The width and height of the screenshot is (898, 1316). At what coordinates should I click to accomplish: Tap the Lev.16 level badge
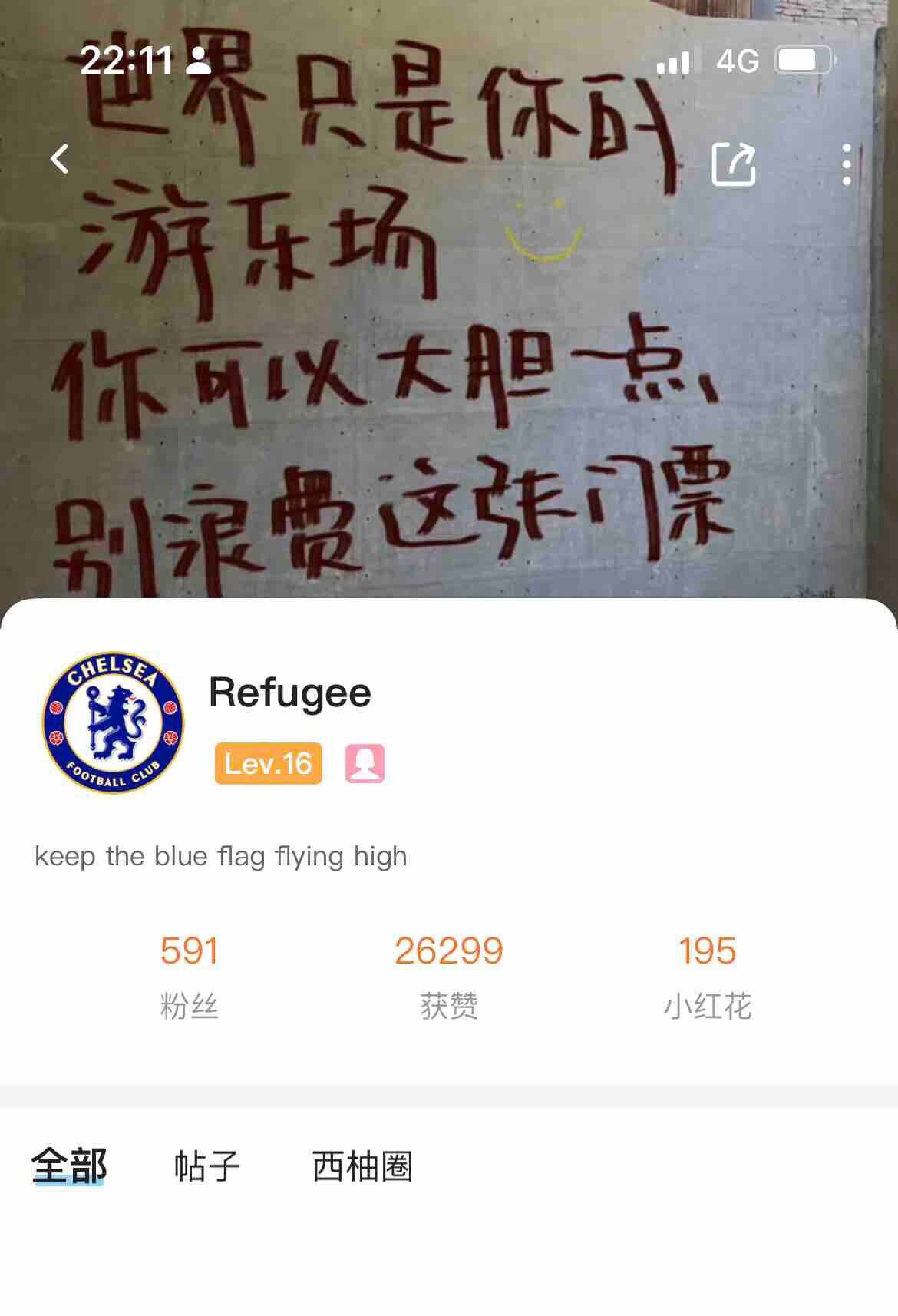[x=268, y=764]
